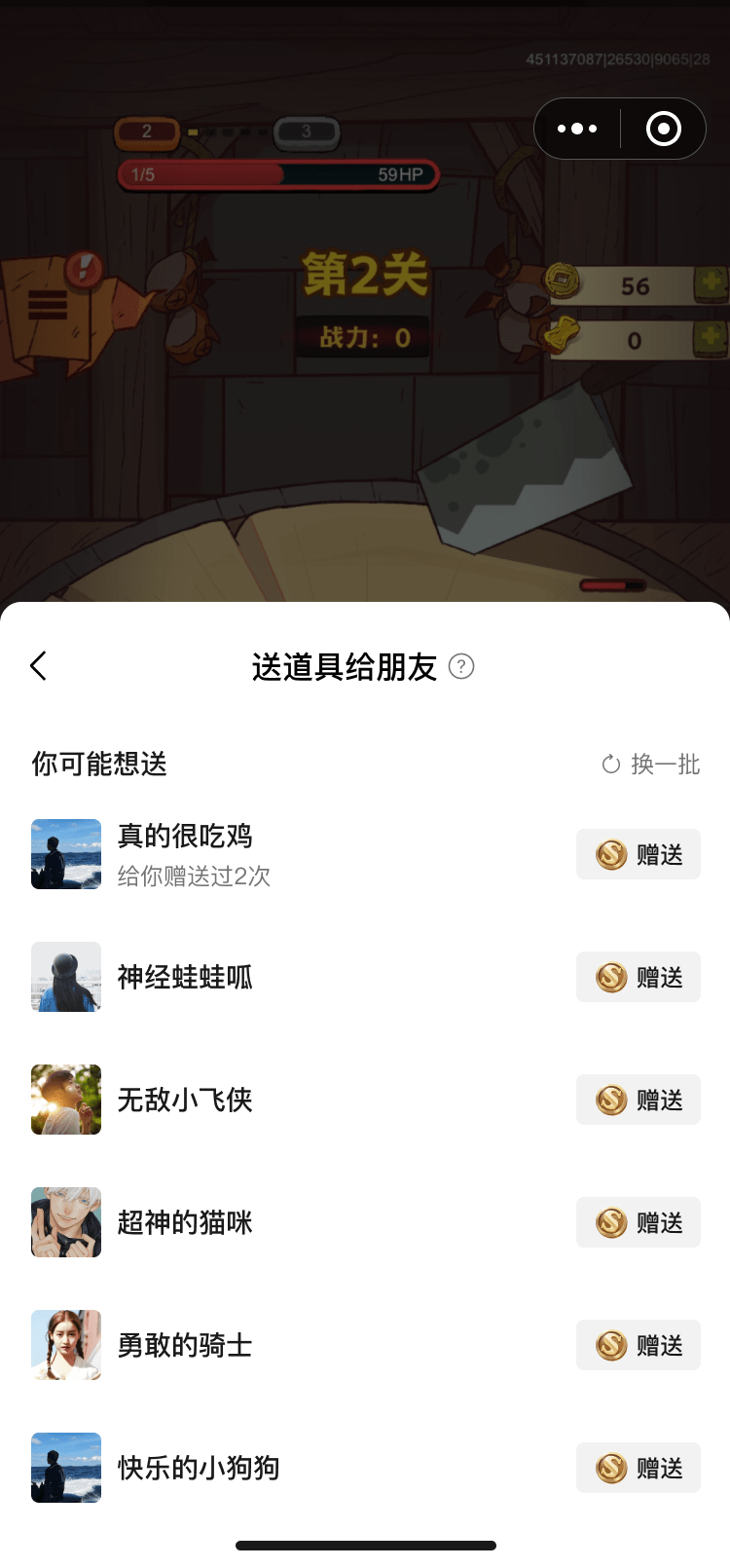Tap 赠送 for 真的很吃鸡

click(x=639, y=855)
